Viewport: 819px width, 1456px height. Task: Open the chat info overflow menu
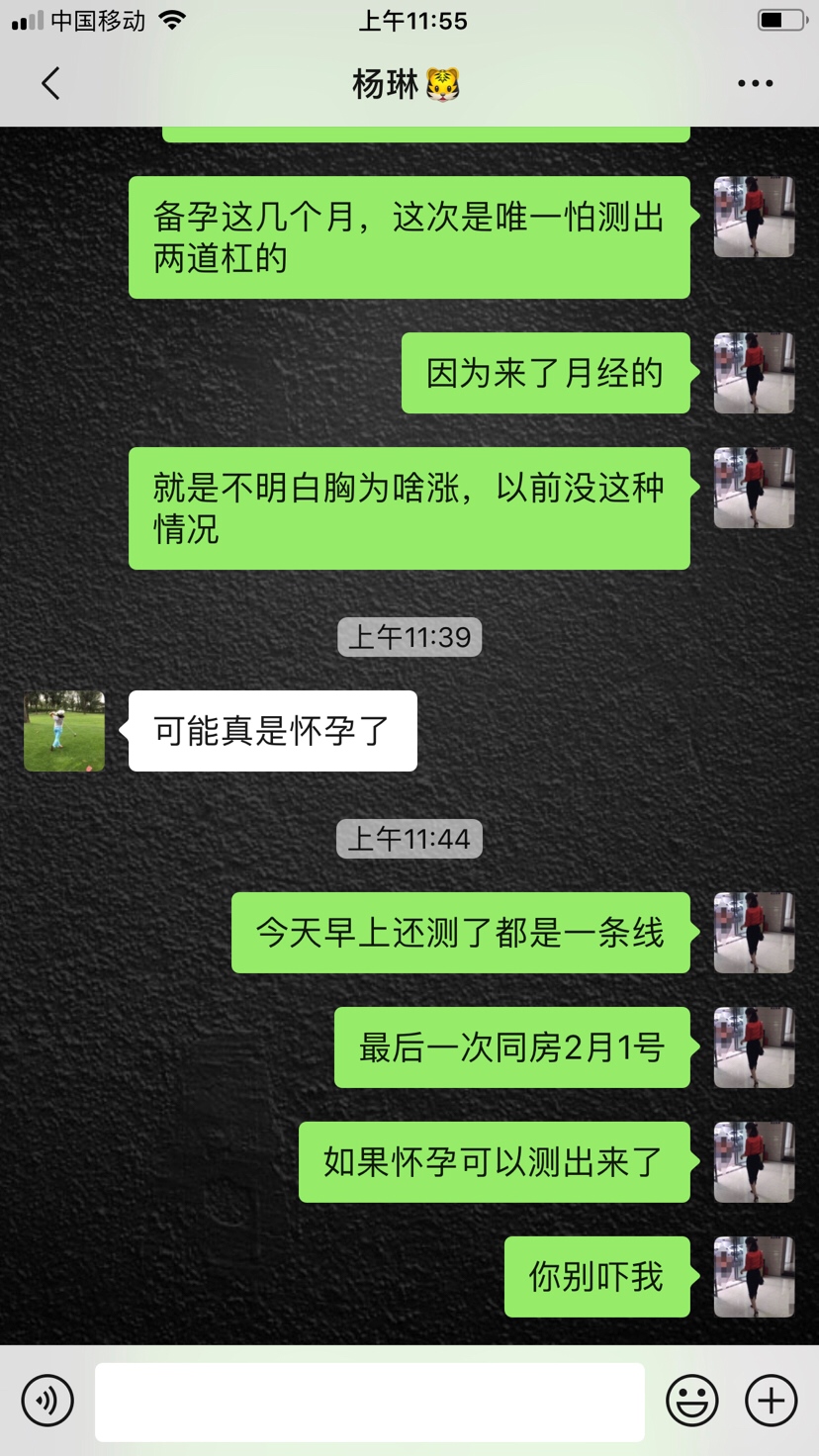[x=755, y=84]
